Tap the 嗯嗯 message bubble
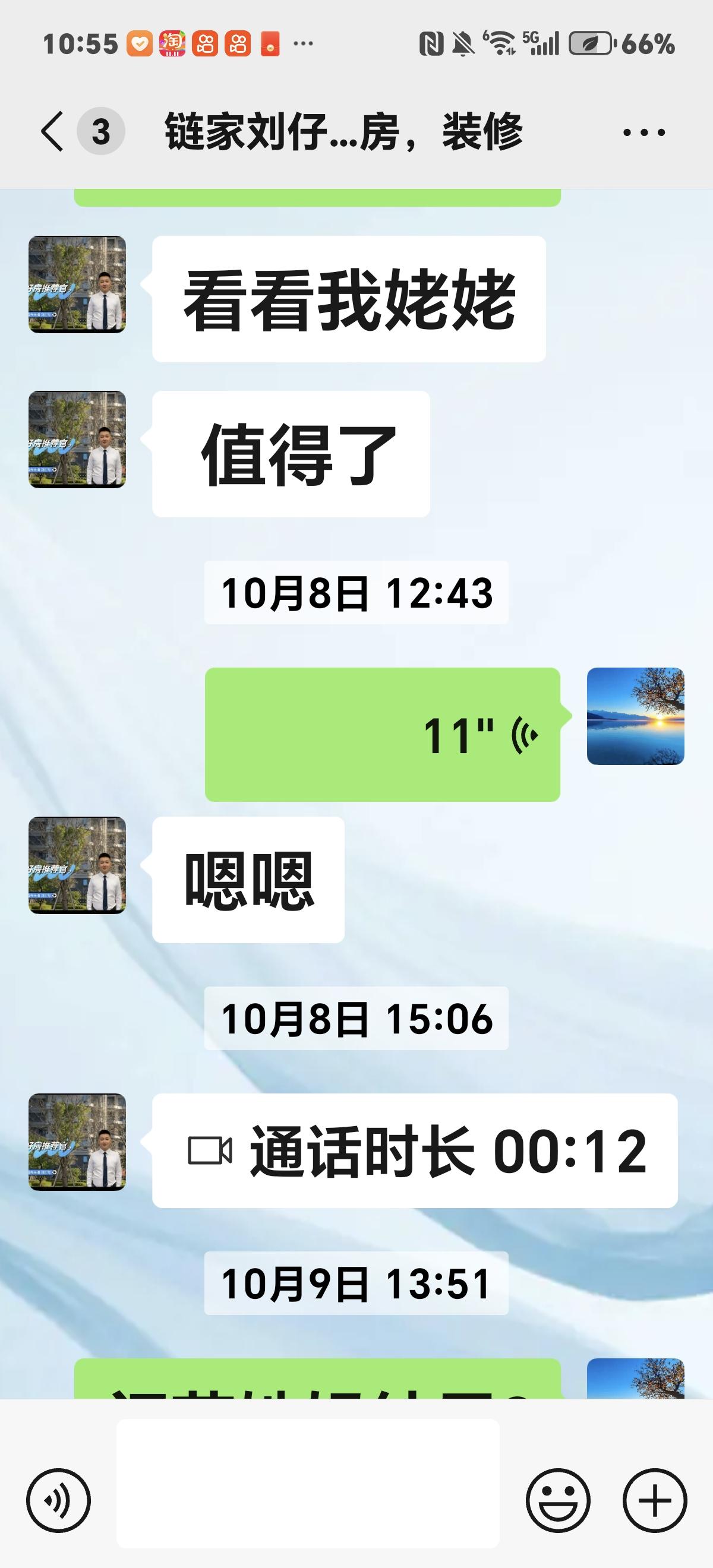713x1568 pixels. 247,886
